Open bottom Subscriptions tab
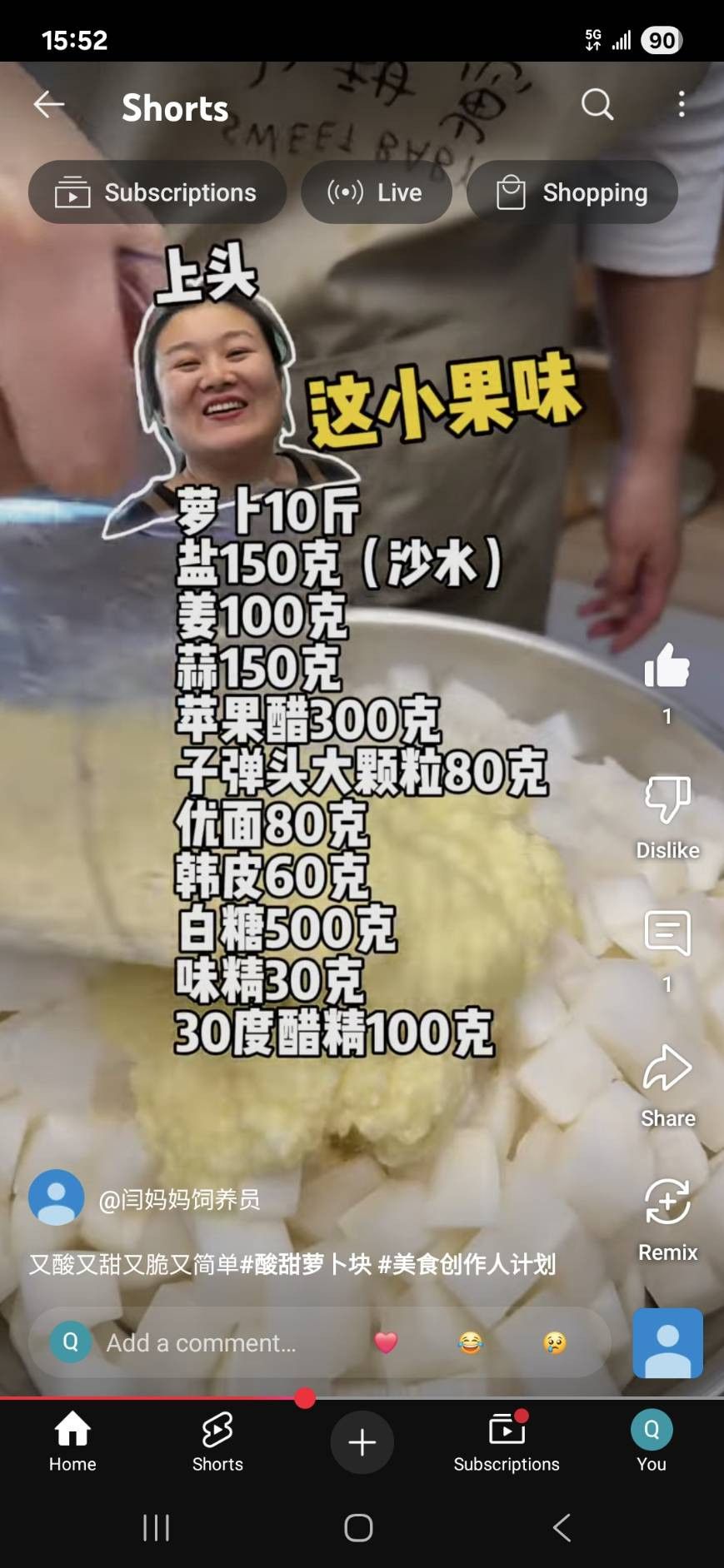This screenshot has height=1568, width=724. (x=507, y=1442)
